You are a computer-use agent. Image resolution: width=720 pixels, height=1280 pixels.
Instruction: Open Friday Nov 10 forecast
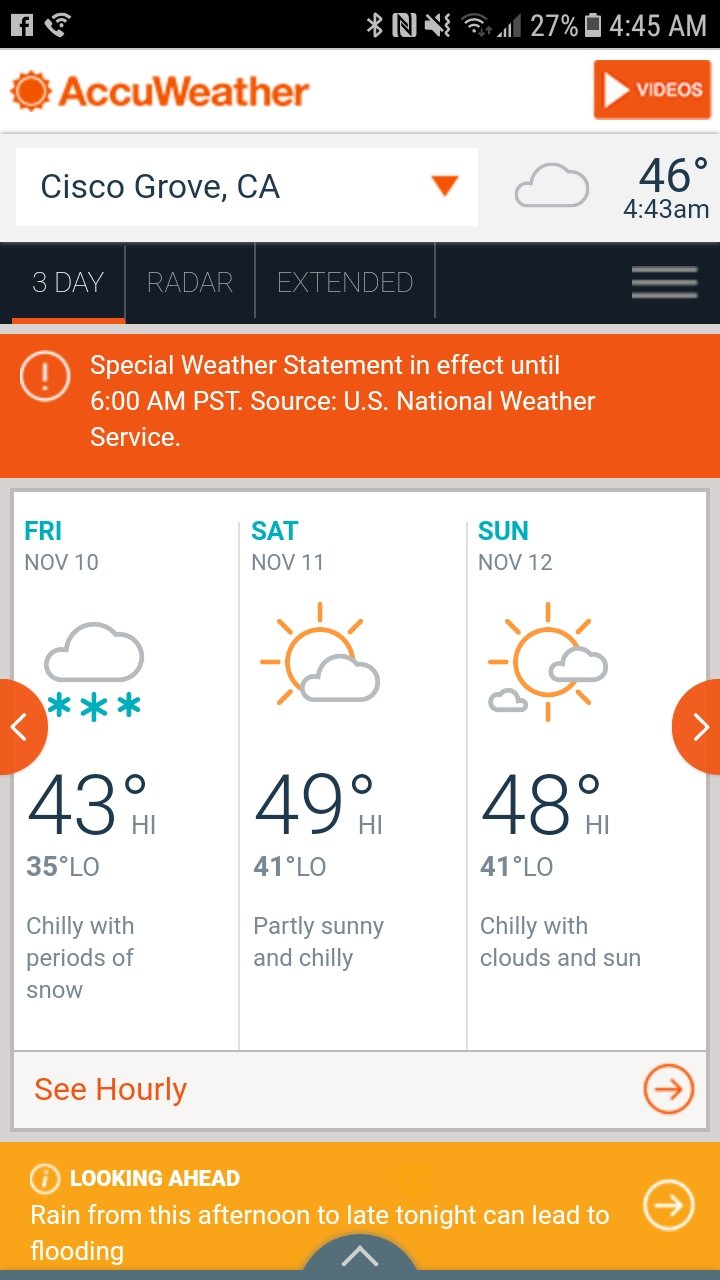click(126, 770)
